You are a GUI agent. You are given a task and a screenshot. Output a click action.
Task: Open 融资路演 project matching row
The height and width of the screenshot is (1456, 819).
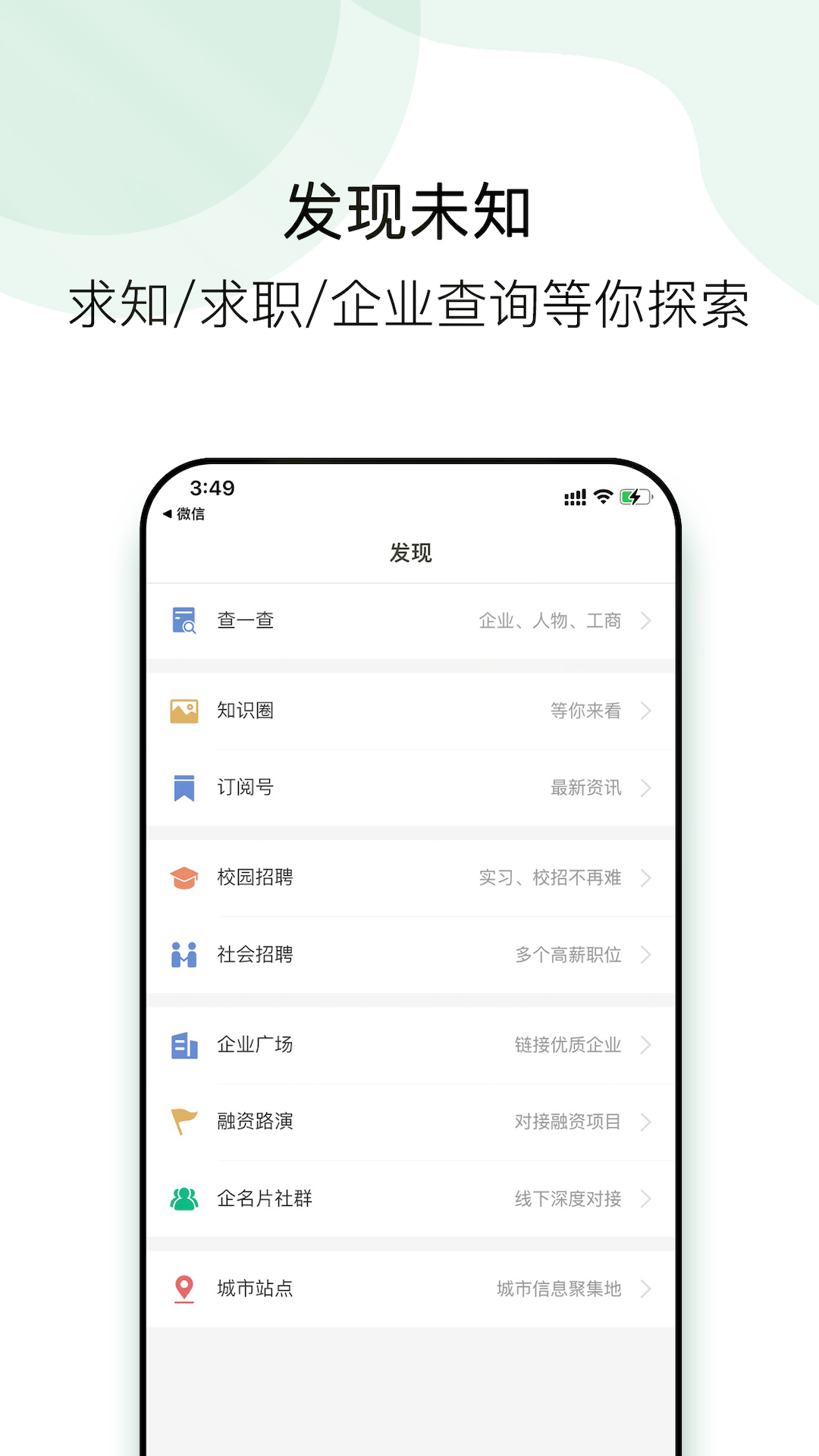409,1122
